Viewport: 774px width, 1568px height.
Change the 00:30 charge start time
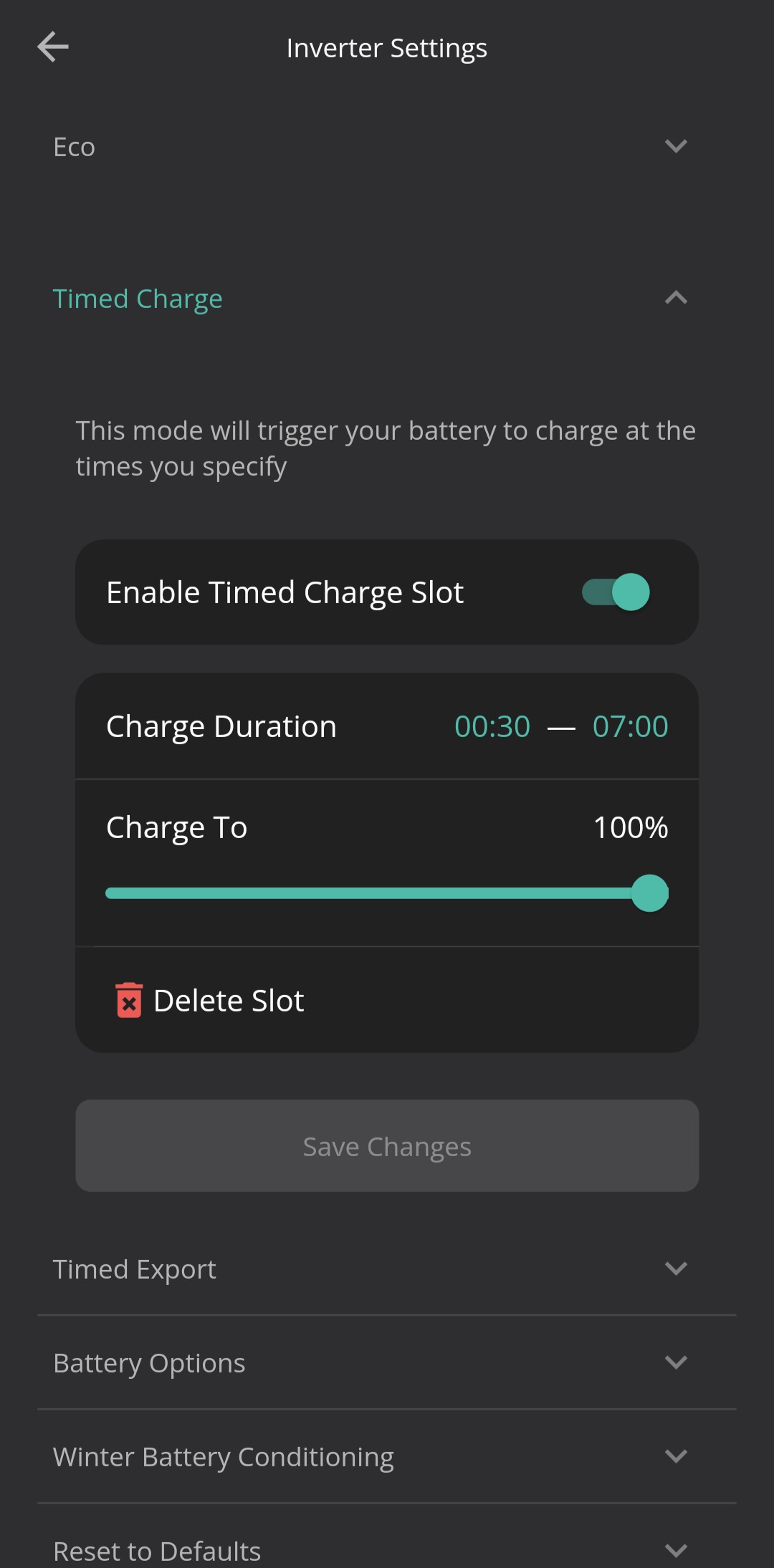492,726
